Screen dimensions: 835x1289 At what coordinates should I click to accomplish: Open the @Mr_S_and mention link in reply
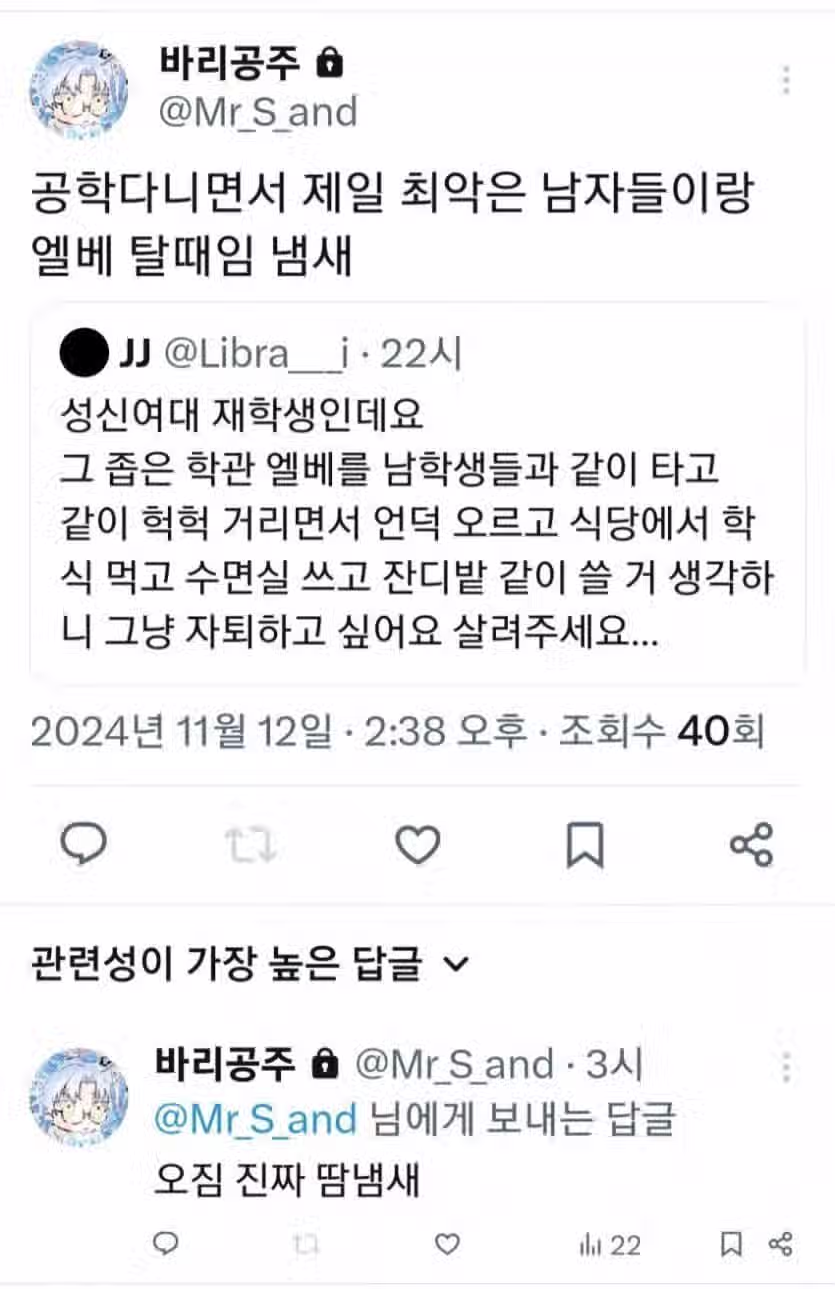tap(256, 1119)
